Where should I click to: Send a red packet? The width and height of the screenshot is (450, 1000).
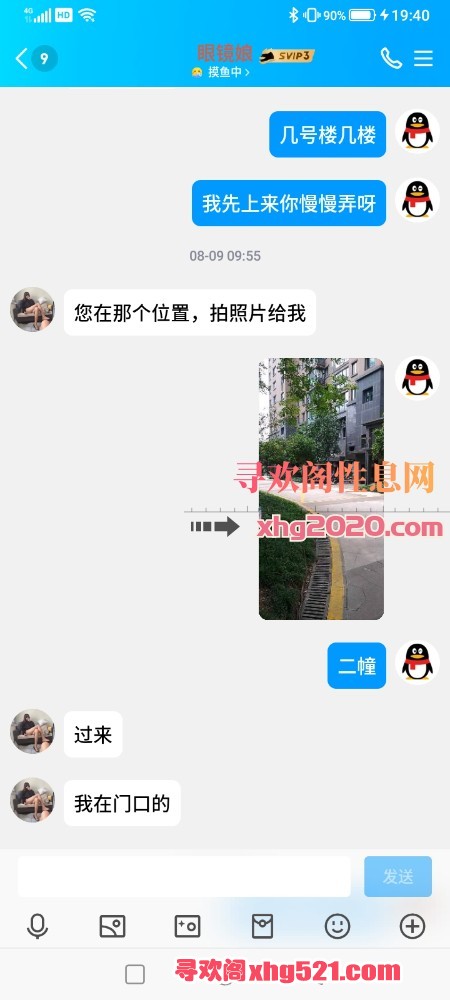pos(263,926)
